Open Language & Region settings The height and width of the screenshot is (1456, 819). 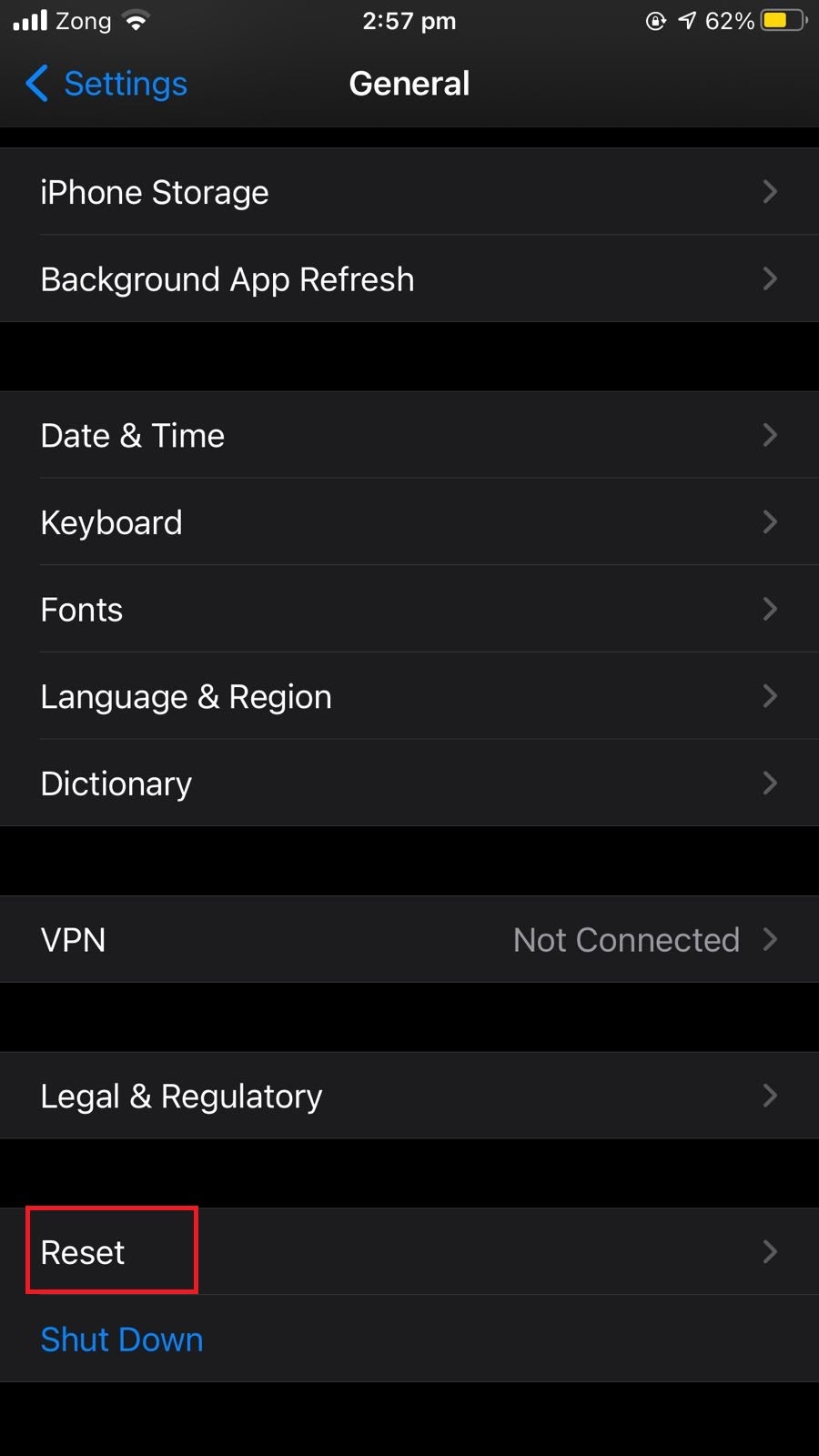point(409,696)
